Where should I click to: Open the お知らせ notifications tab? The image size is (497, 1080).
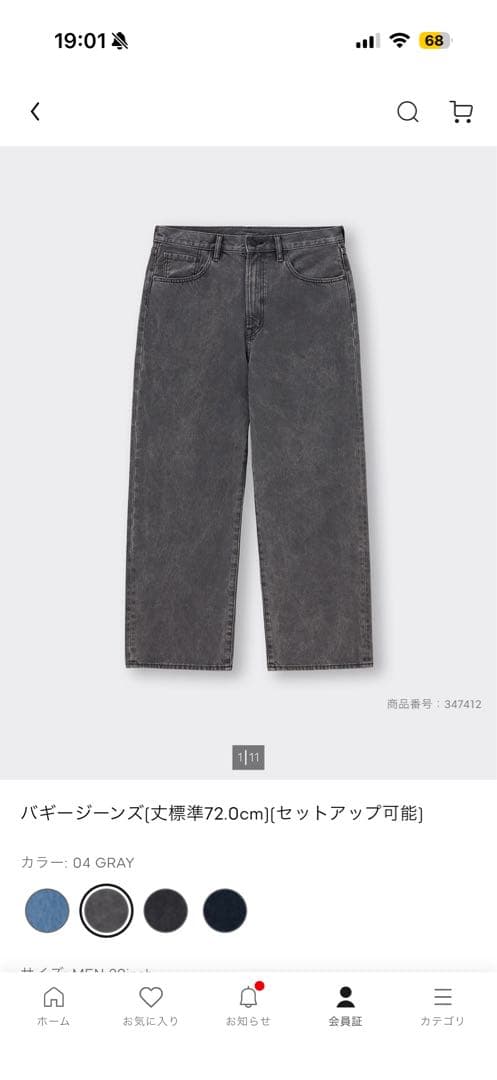[248, 1006]
